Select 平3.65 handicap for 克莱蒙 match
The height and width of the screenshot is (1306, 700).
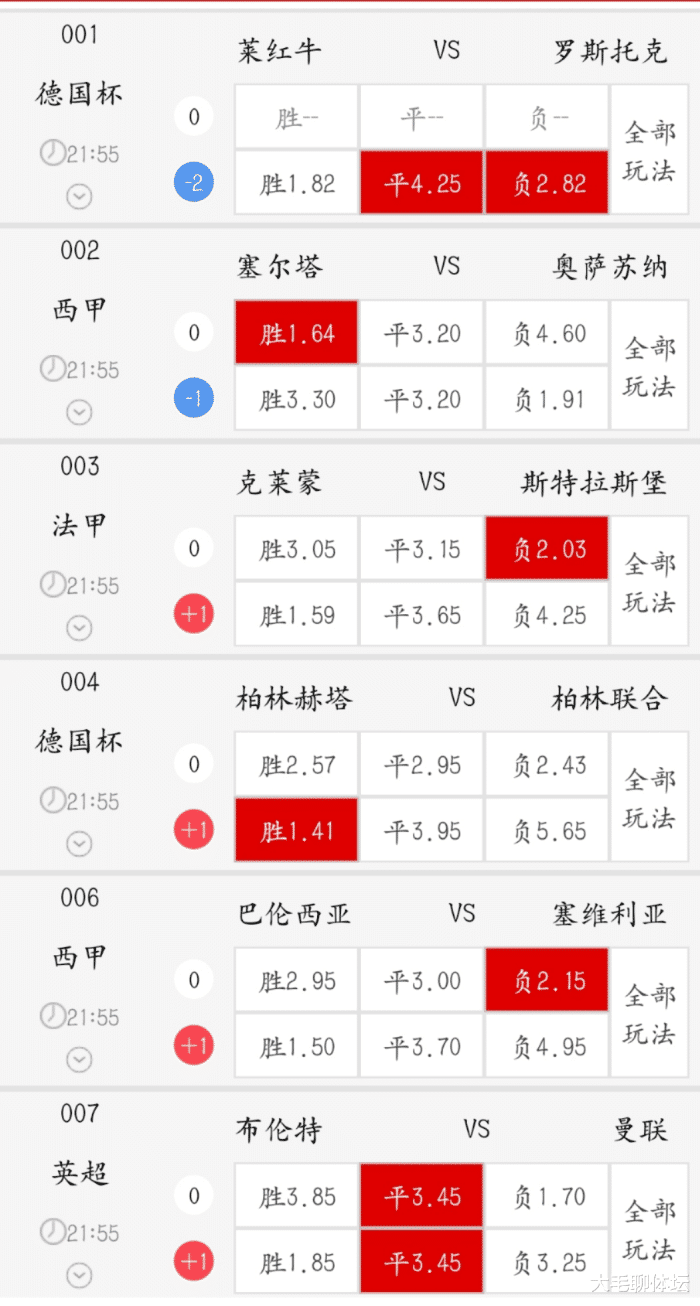pyautogui.click(x=422, y=615)
